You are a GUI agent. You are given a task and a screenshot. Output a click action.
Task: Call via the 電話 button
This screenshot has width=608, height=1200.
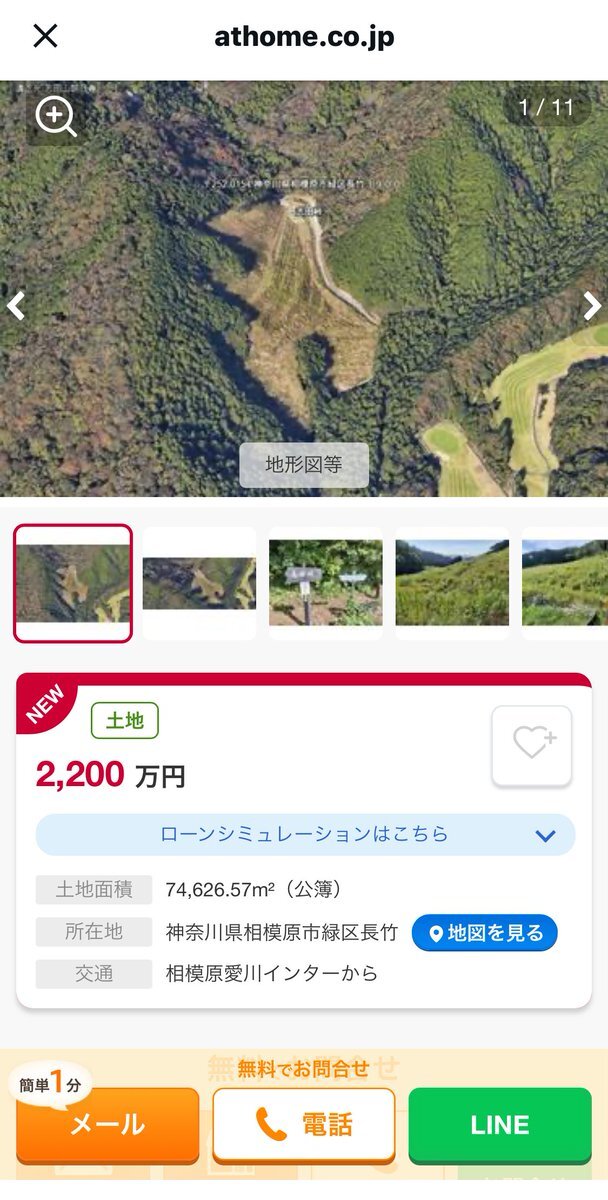point(304,1125)
